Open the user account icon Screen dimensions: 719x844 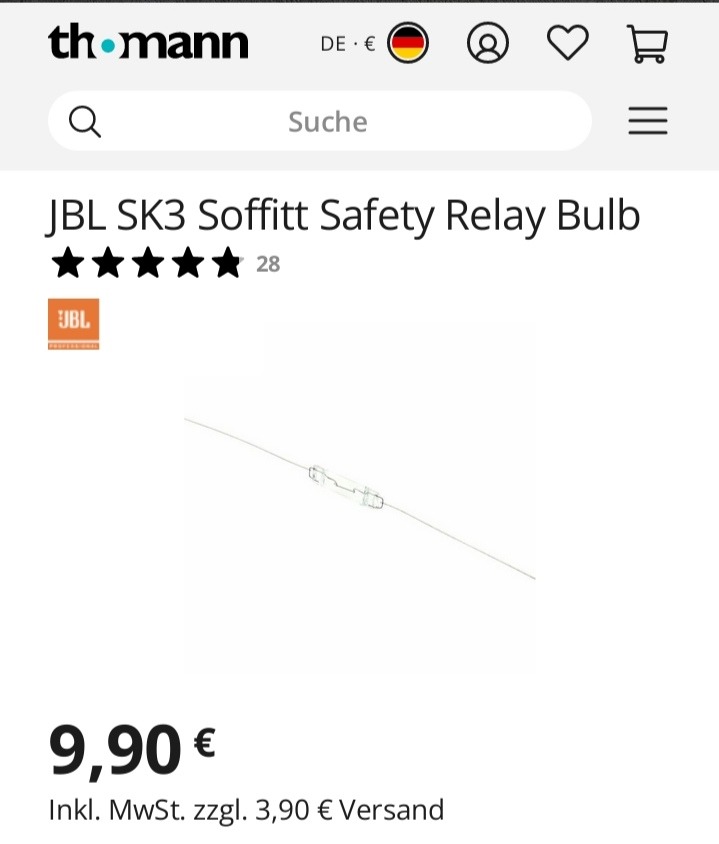pos(487,44)
